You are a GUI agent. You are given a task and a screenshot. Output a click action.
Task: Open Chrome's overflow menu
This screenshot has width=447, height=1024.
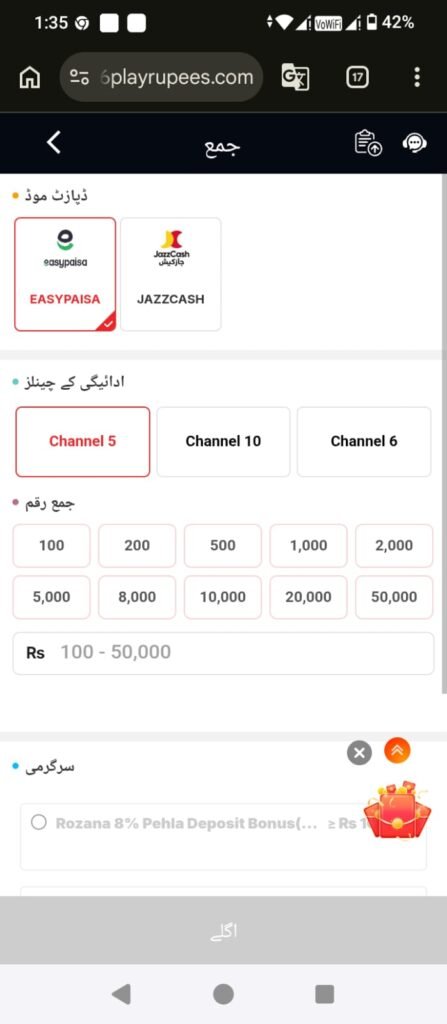pos(417,78)
